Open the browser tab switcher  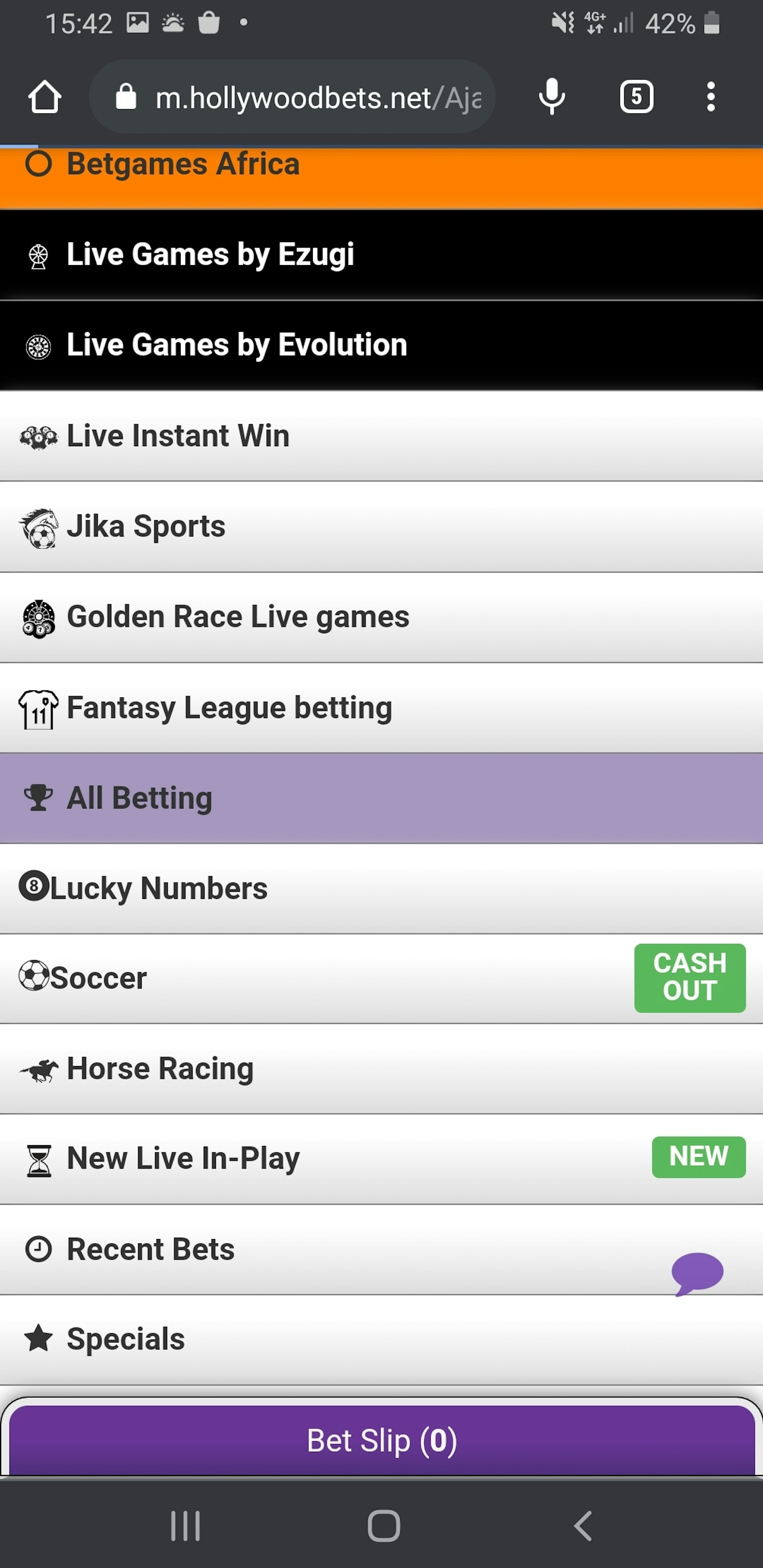click(x=636, y=97)
